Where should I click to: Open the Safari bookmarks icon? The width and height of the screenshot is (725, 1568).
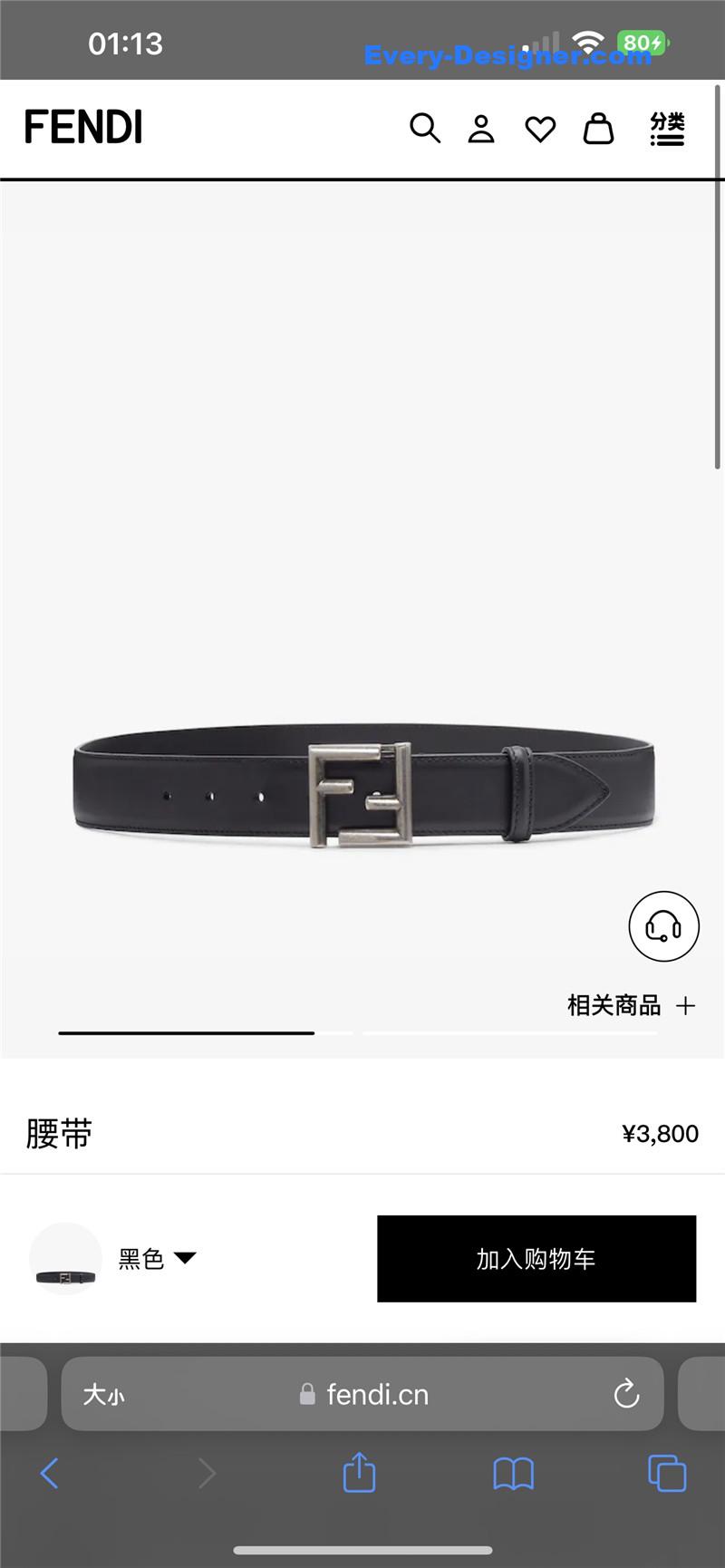pos(514,1473)
